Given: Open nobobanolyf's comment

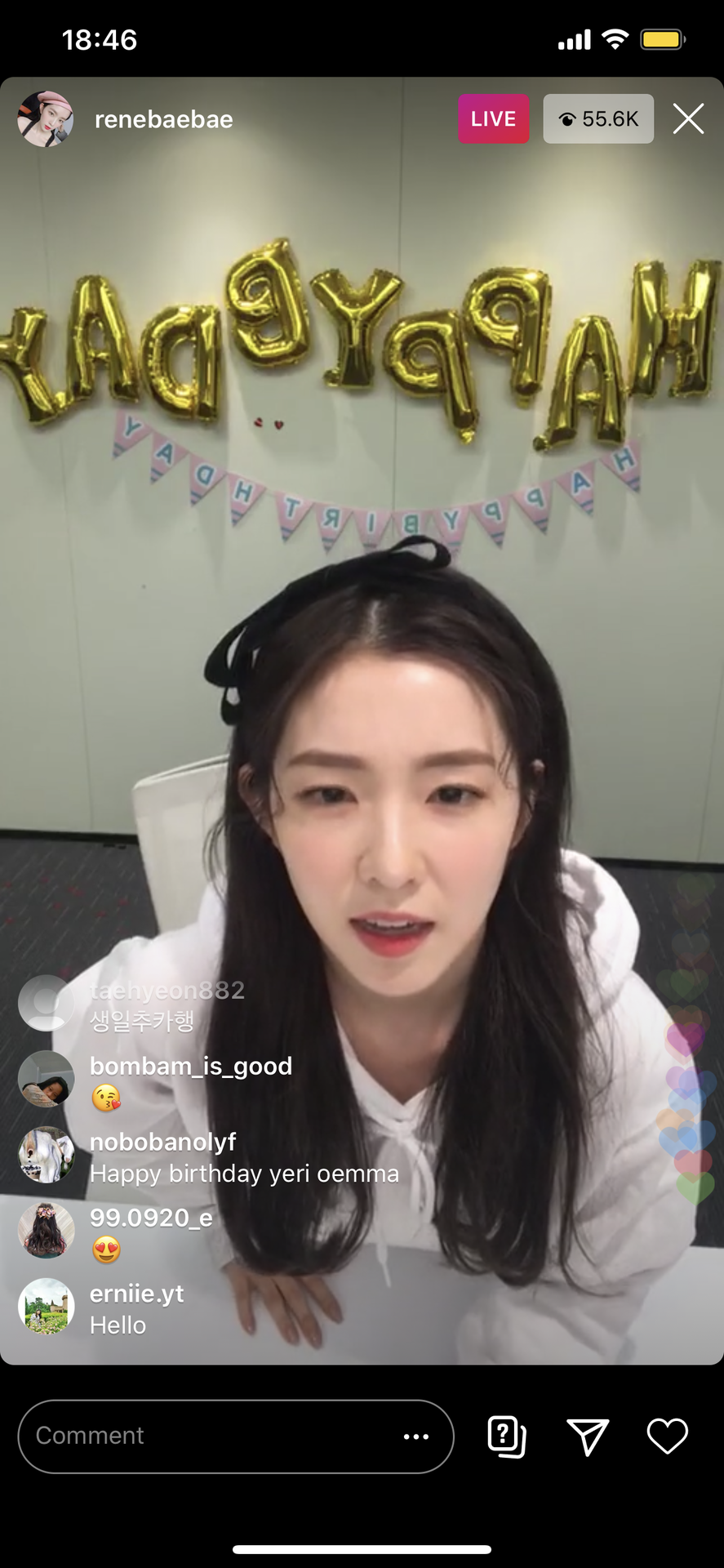Looking at the screenshot, I should (x=243, y=1158).
